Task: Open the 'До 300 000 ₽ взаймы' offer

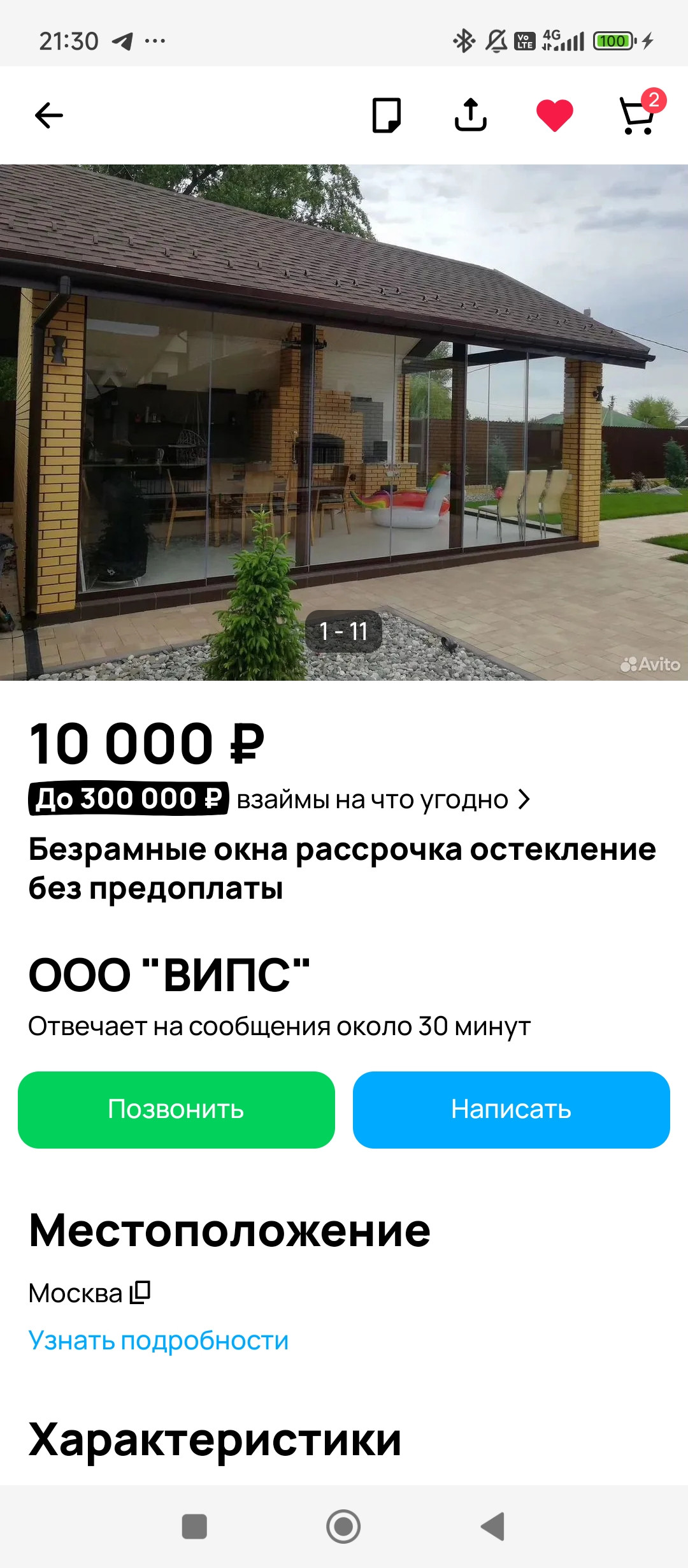Action: click(279, 799)
